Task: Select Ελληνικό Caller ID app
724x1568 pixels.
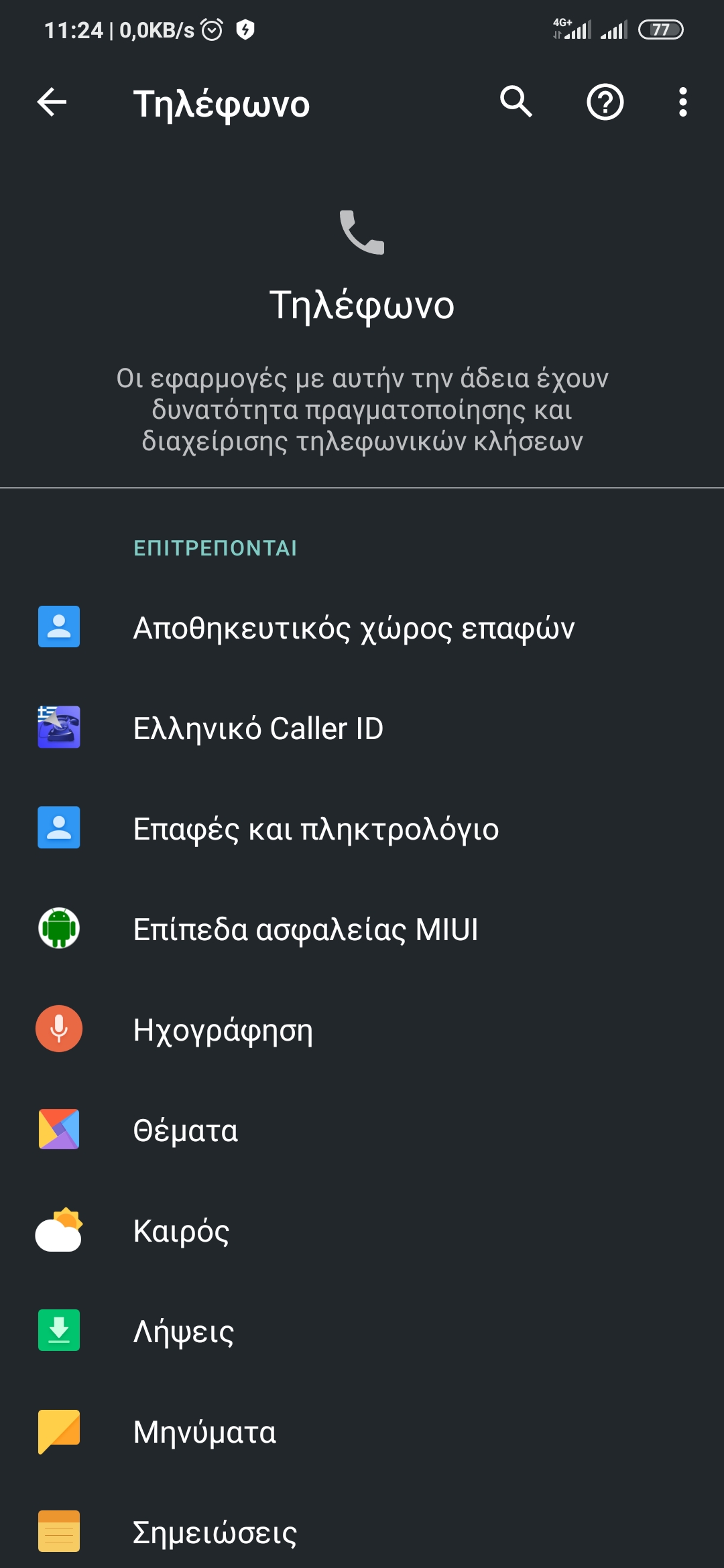Action: pyautogui.click(x=258, y=728)
